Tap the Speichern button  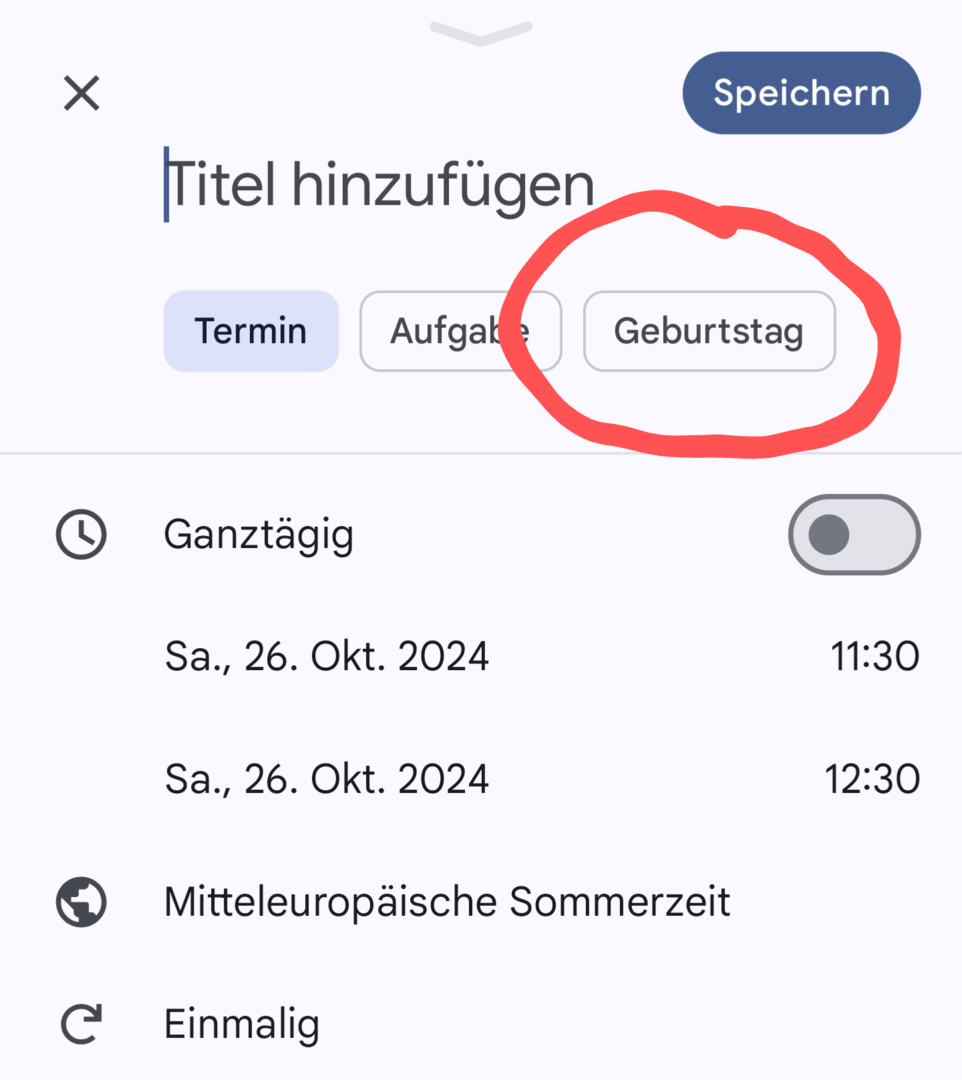pyautogui.click(x=801, y=93)
